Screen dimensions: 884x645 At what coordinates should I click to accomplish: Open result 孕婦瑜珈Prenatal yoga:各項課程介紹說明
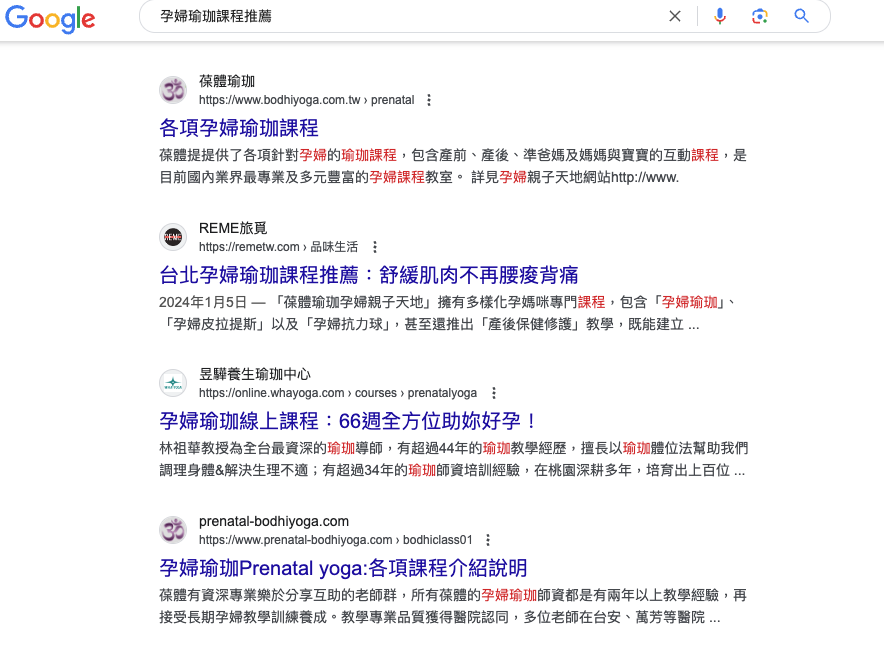[343, 568]
